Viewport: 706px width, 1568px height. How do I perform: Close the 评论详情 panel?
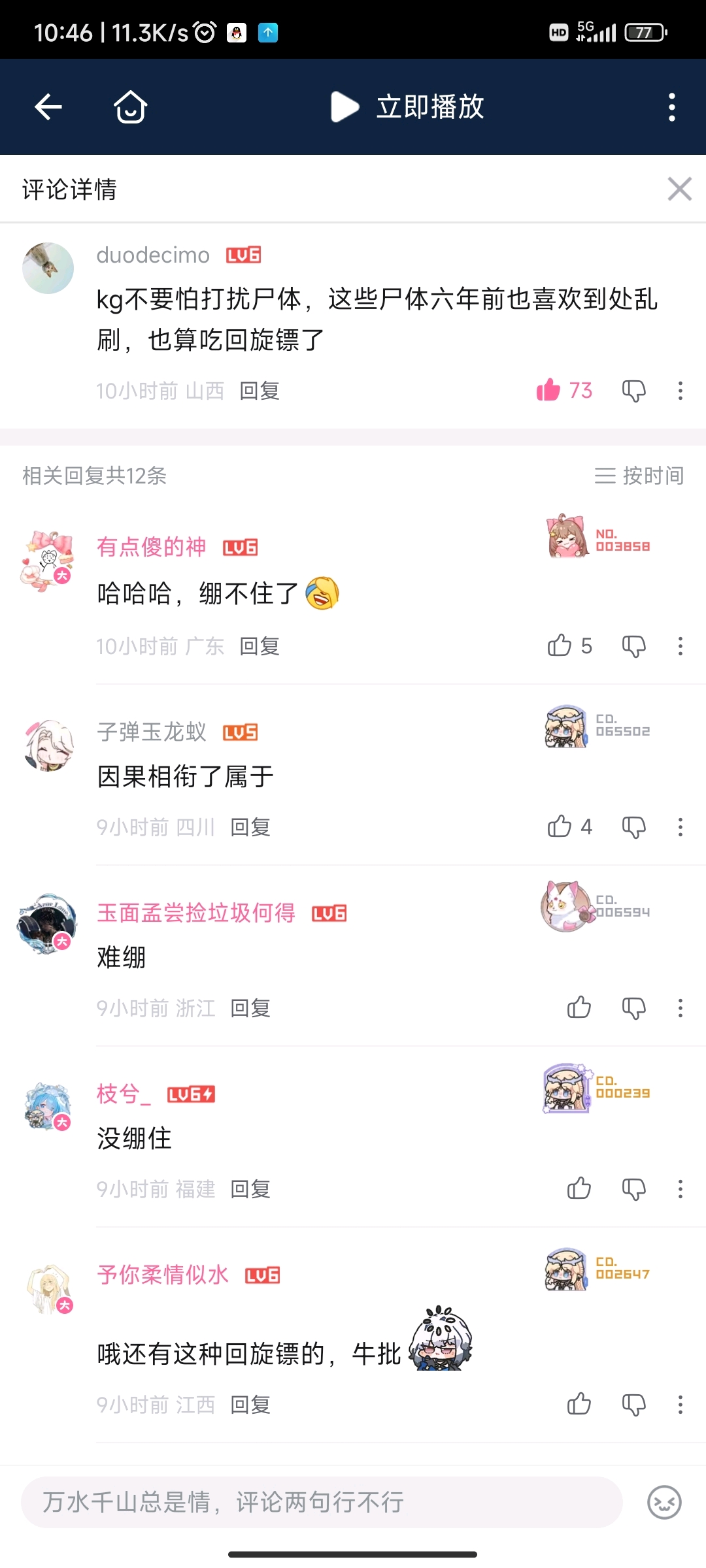click(679, 189)
